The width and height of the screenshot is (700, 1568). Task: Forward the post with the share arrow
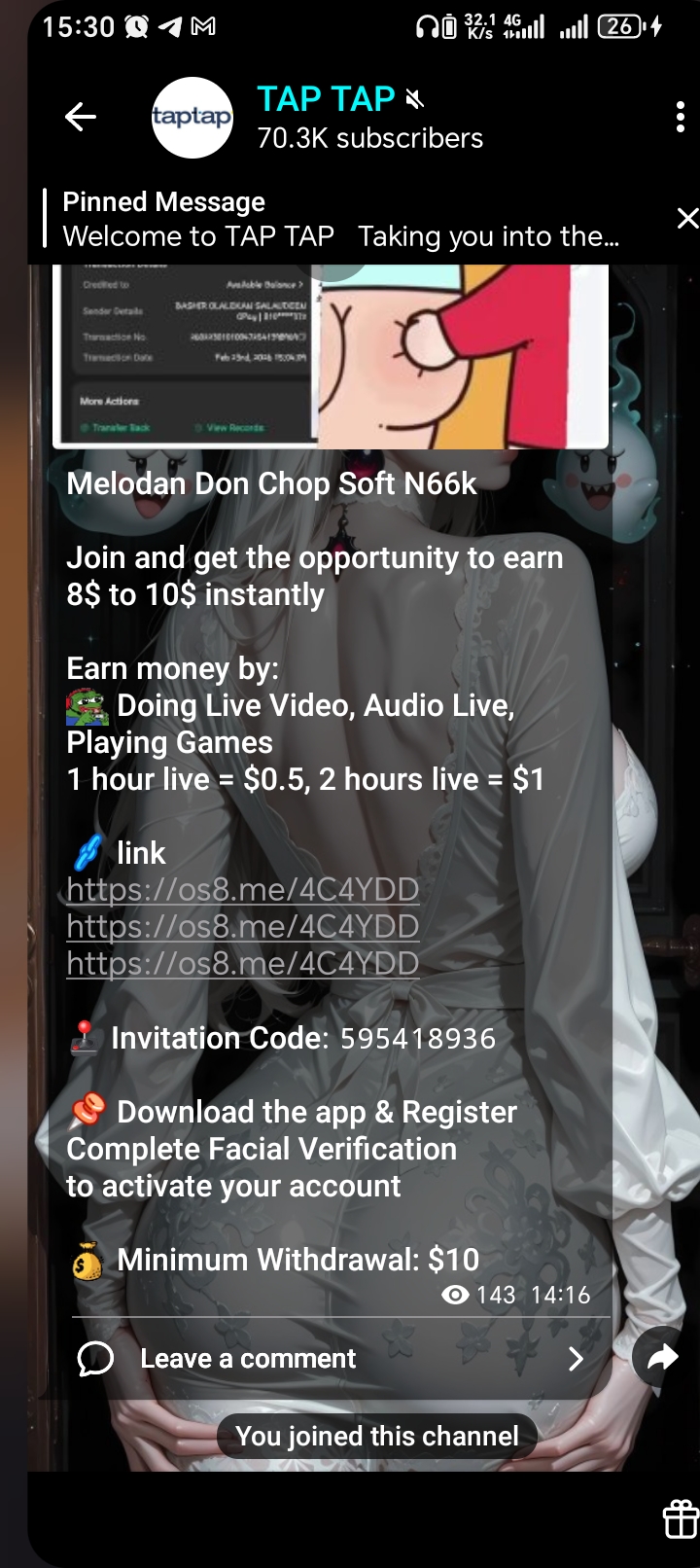pyautogui.click(x=662, y=1357)
